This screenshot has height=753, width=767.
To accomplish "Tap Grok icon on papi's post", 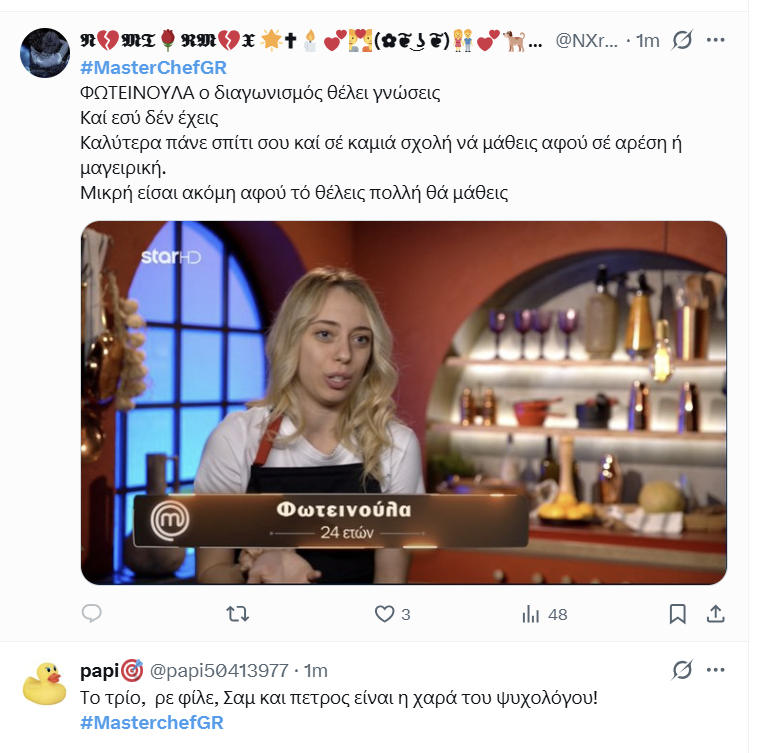I will point(682,670).
